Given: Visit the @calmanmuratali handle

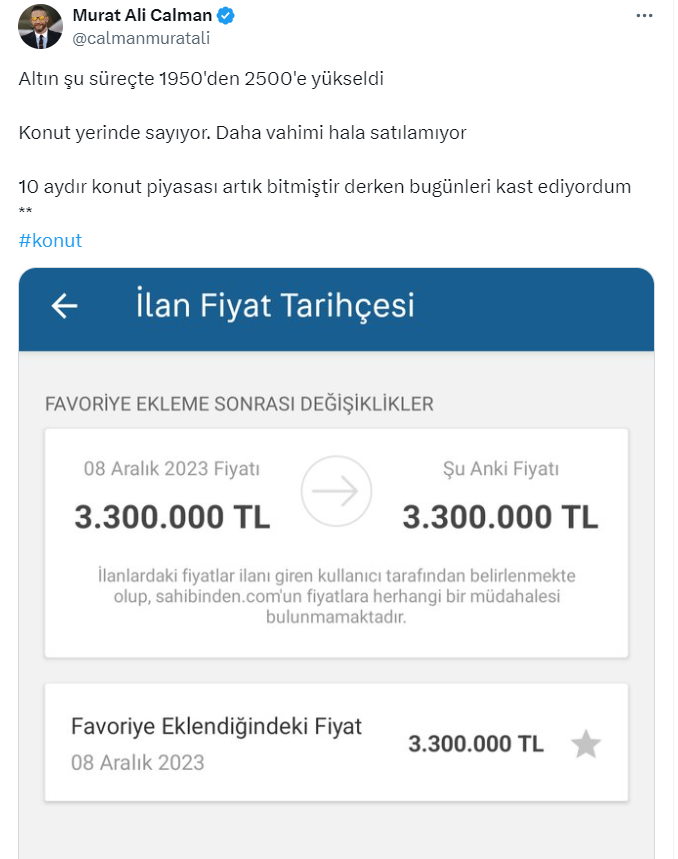Looking at the screenshot, I should (x=142, y=39).
